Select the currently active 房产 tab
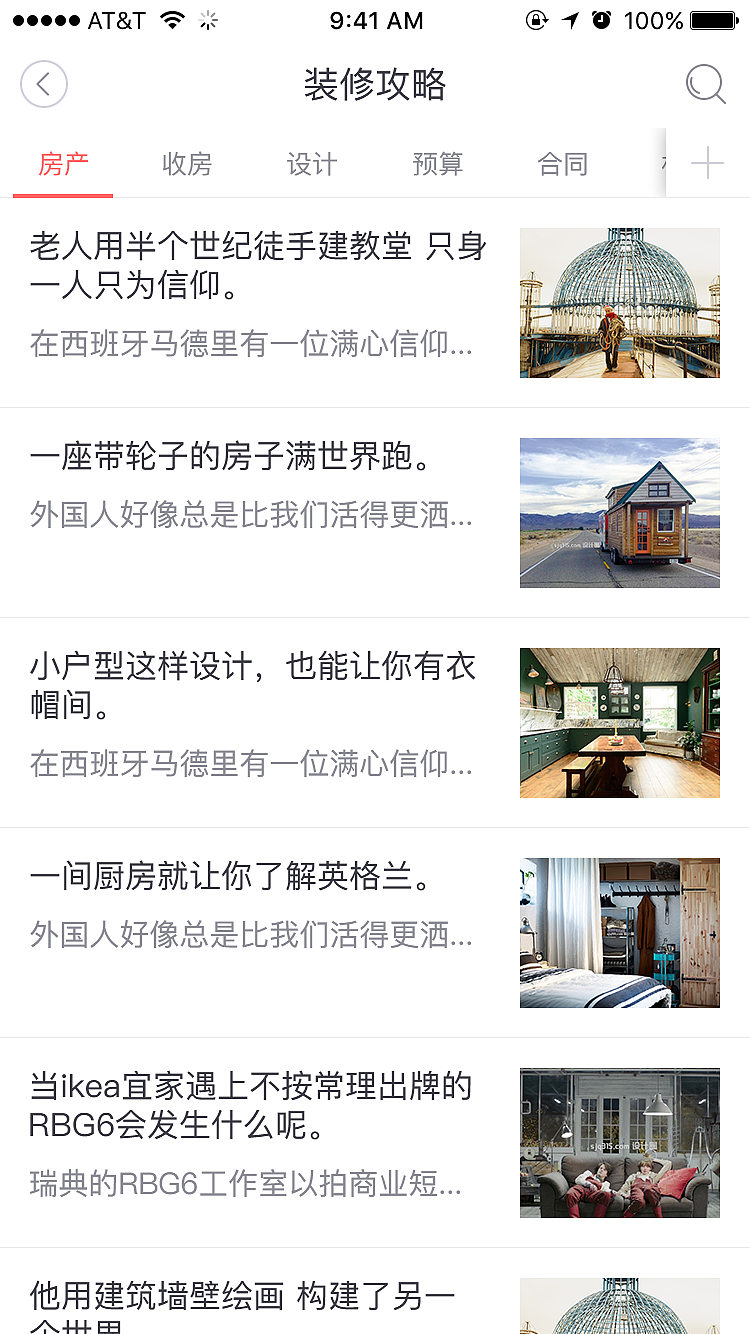Image resolution: width=750 pixels, height=1334 pixels. tap(63, 163)
